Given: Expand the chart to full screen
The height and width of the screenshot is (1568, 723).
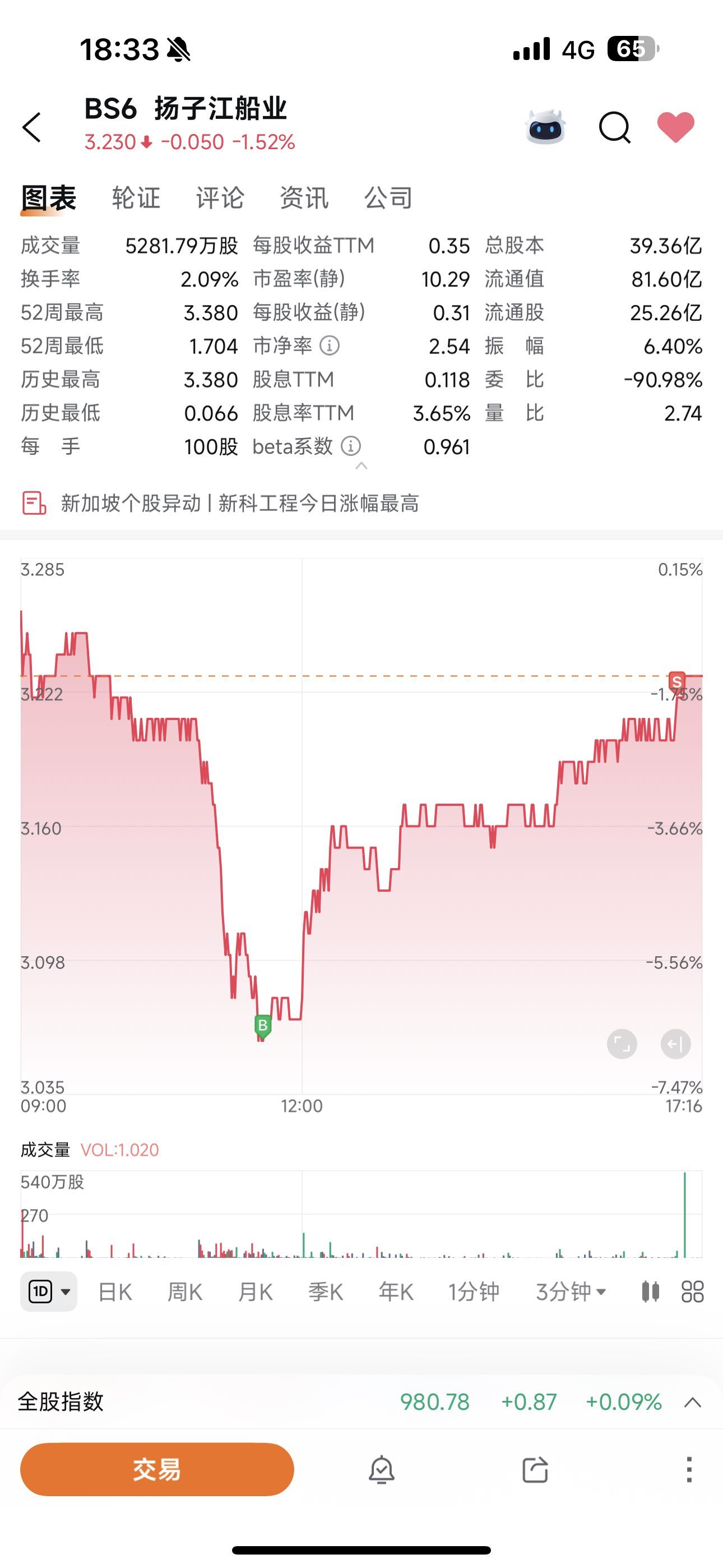Looking at the screenshot, I should pos(622,1045).
